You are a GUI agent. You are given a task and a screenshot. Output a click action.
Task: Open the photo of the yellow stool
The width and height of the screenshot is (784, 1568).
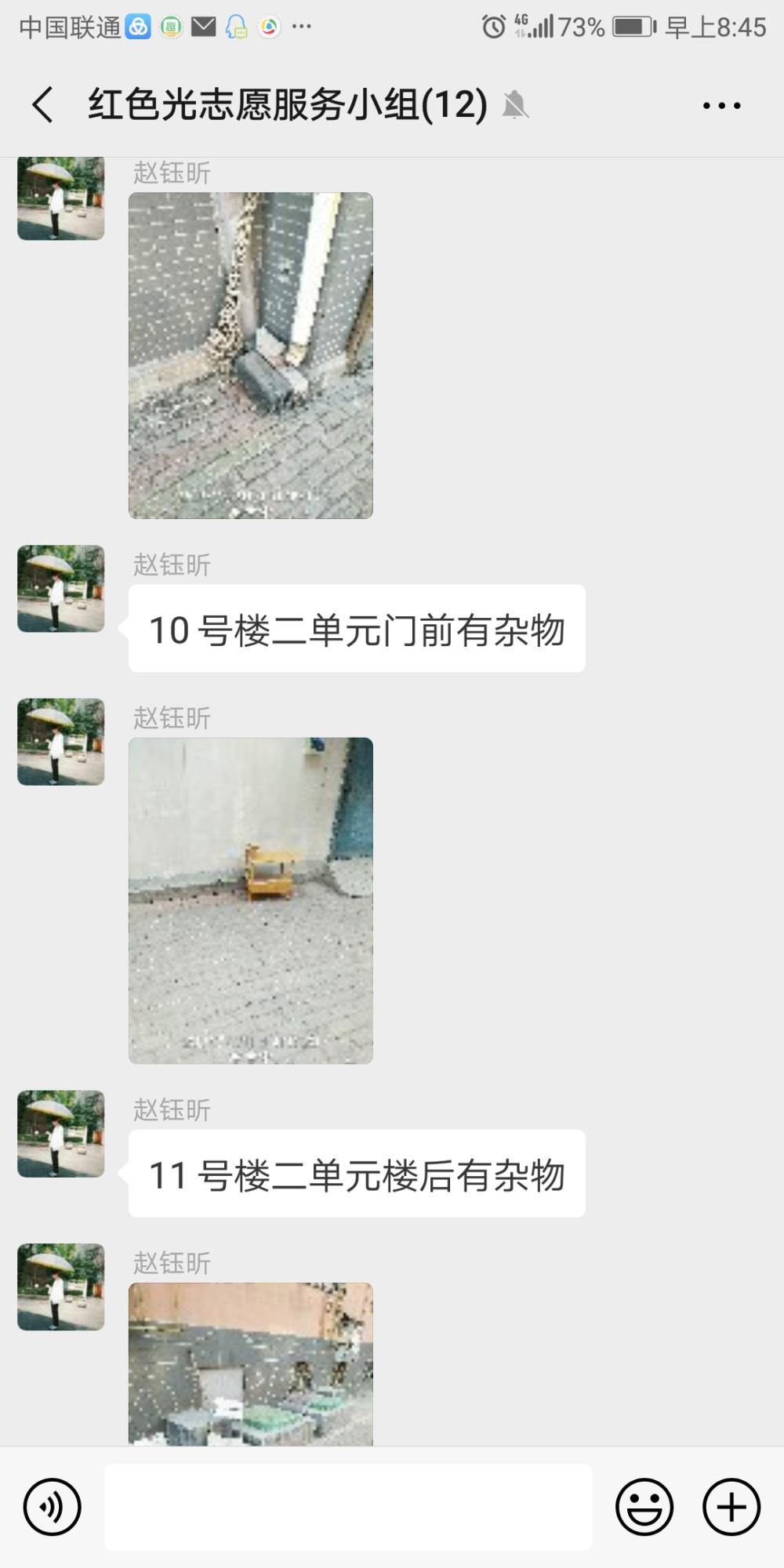(251, 901)
